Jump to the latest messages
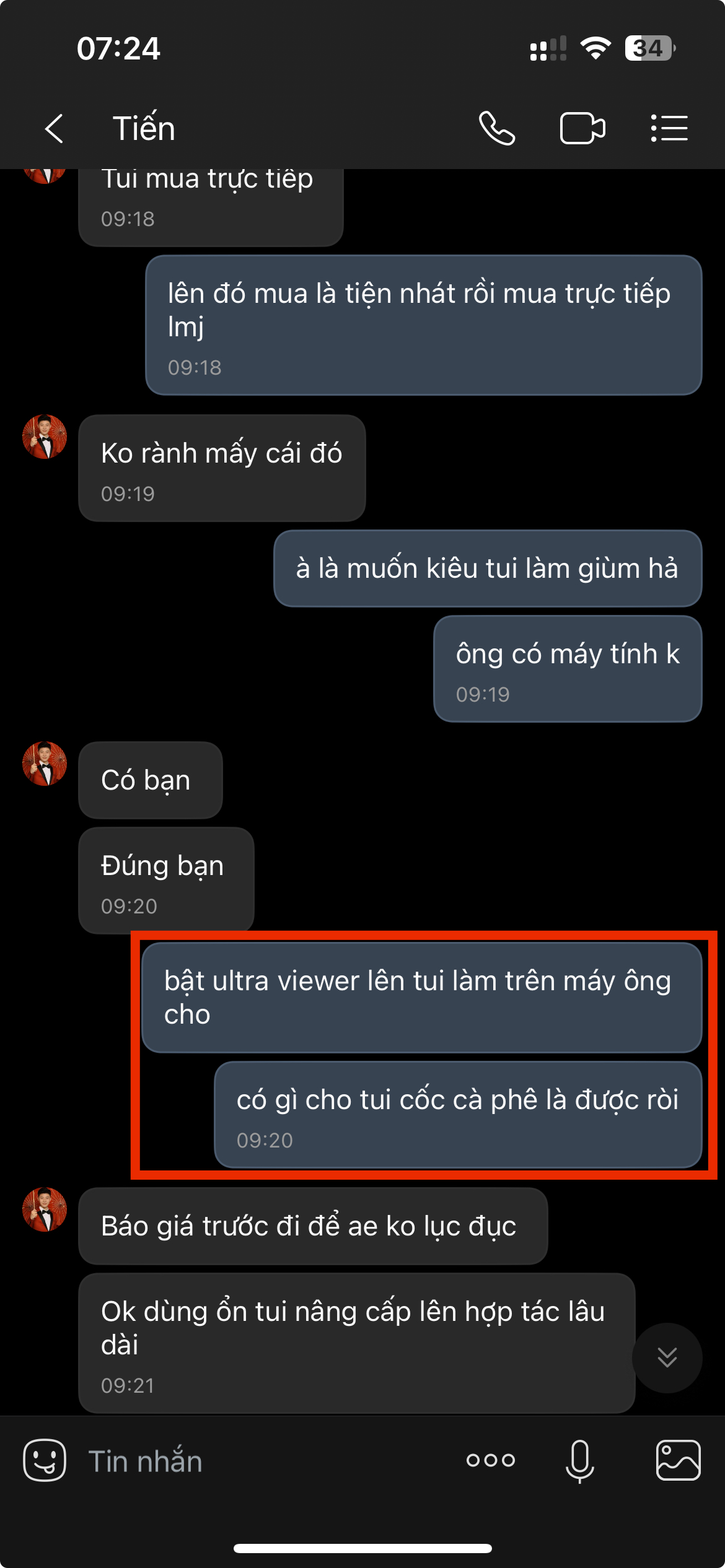725x1568 pixels. [667, 1358]
